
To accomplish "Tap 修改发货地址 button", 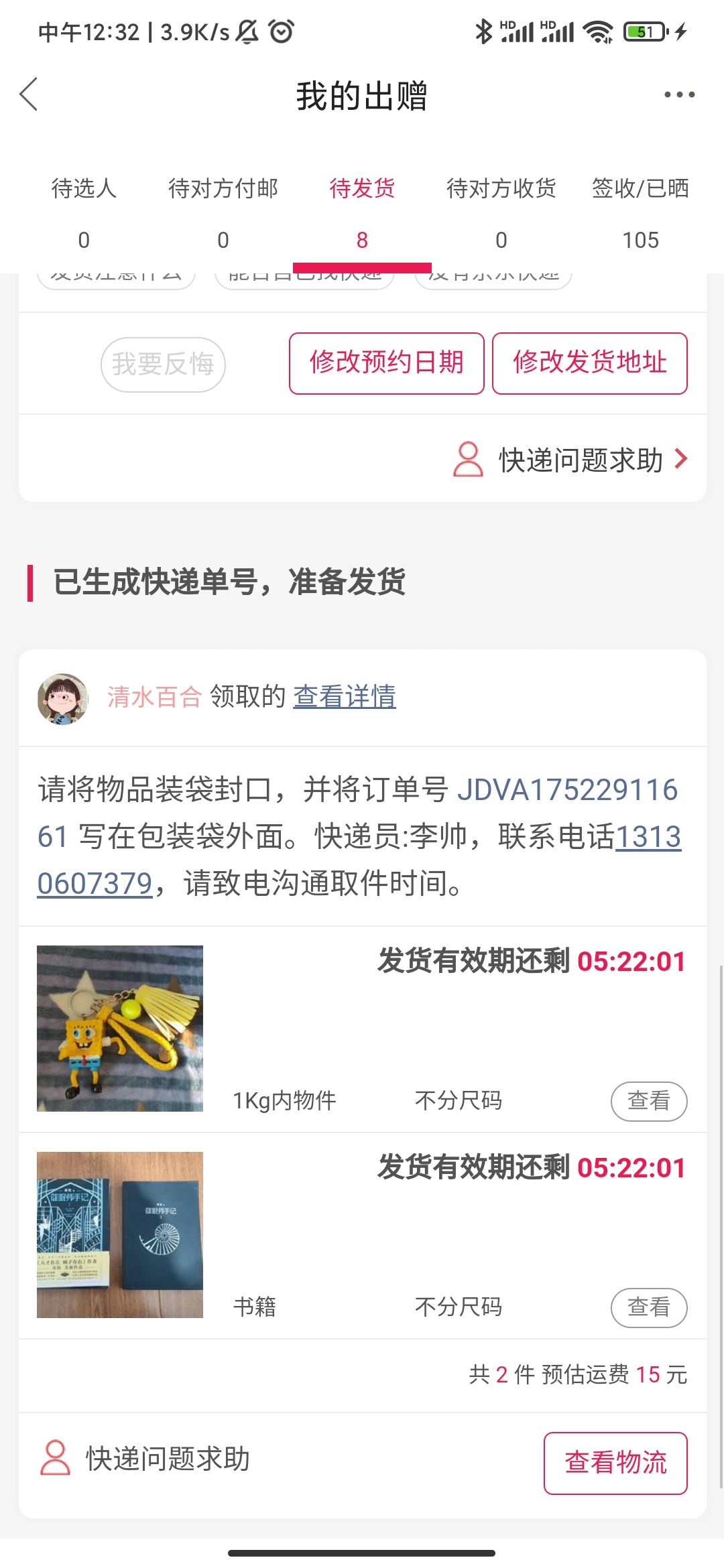I will (590, 363).
